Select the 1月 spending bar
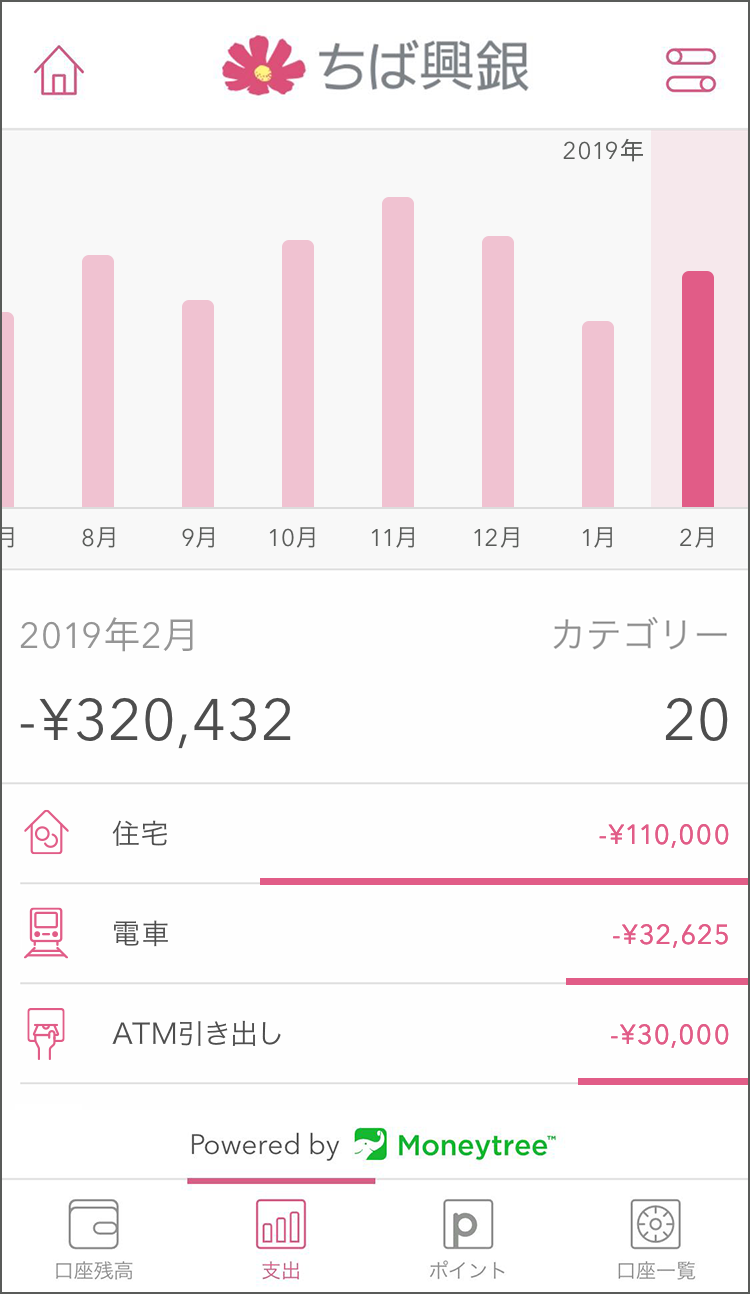Screen dimensions: 750x1294 click(x=598, y=414)
